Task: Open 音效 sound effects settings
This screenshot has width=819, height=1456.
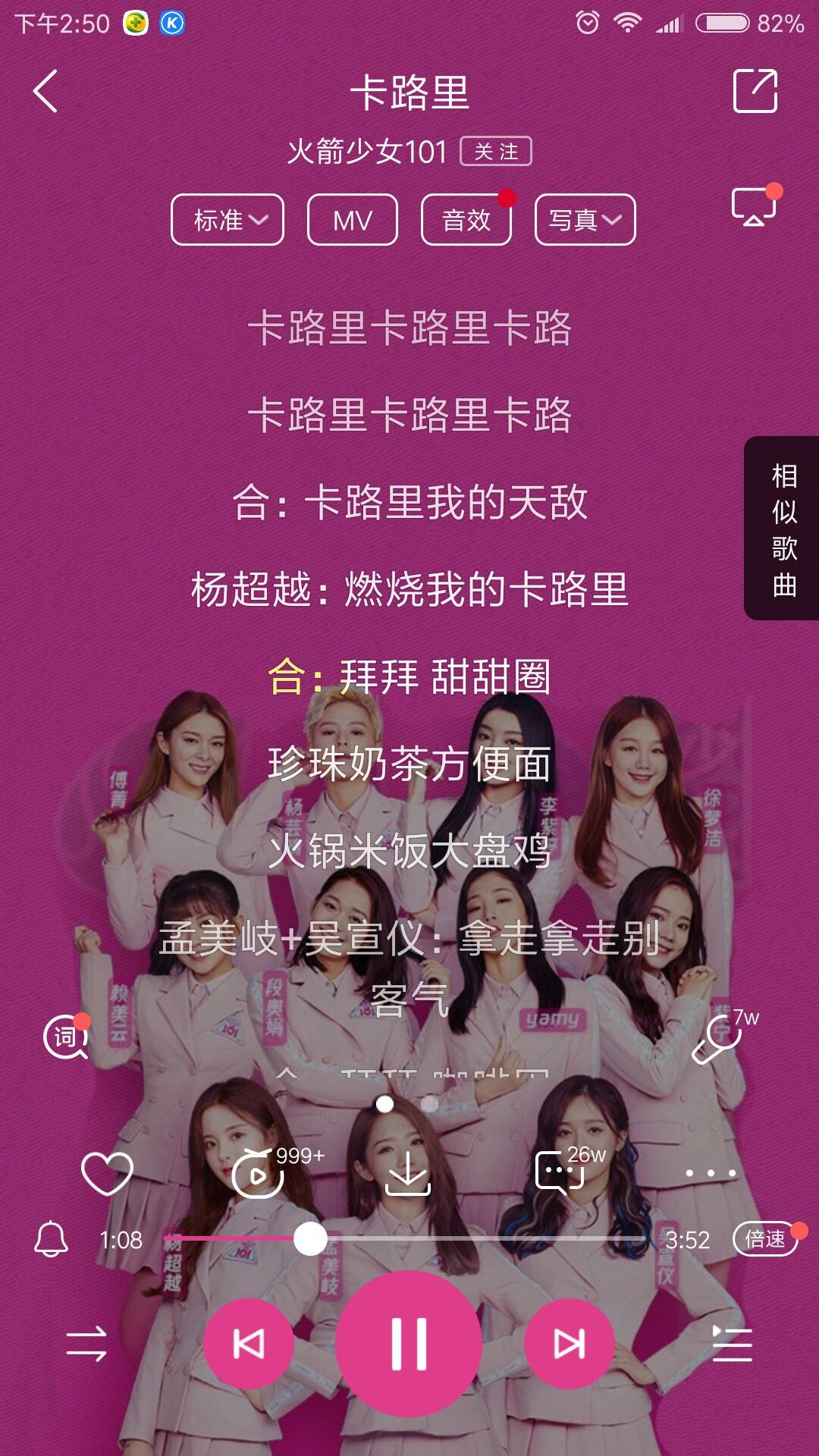Action: 466,220
